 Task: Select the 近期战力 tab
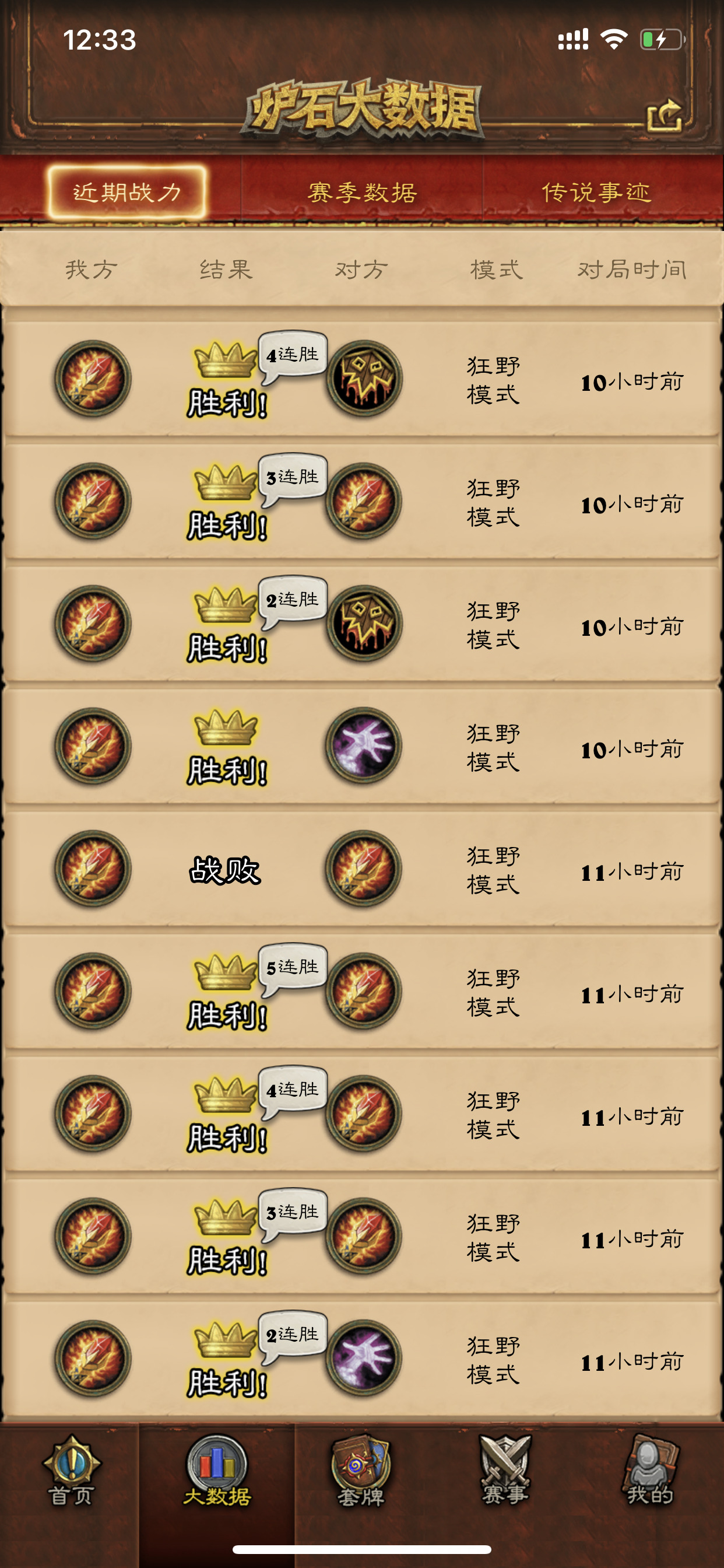coord(127,192)
